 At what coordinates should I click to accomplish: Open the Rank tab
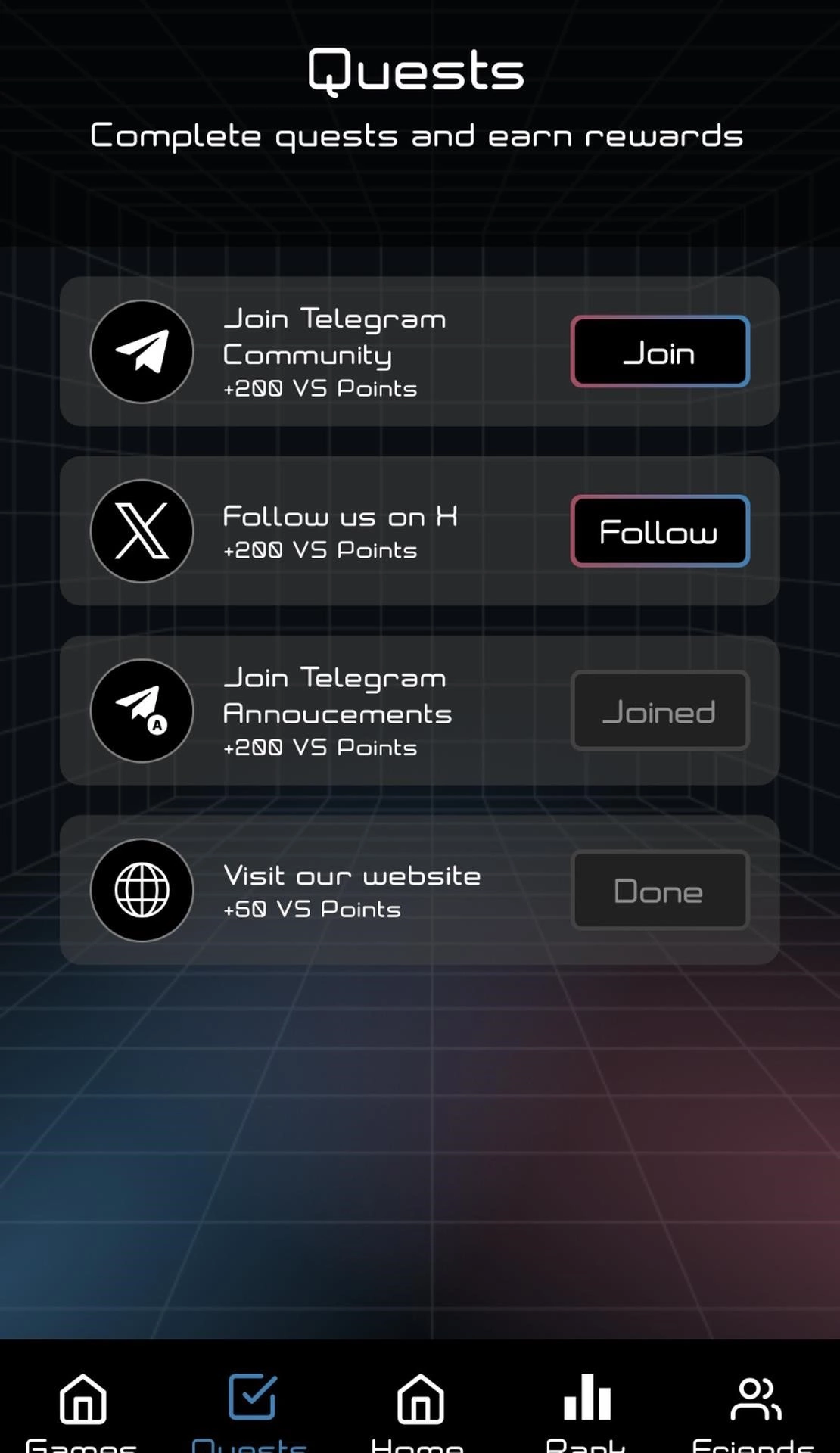pyautogui.click(x=586, y=1408)
